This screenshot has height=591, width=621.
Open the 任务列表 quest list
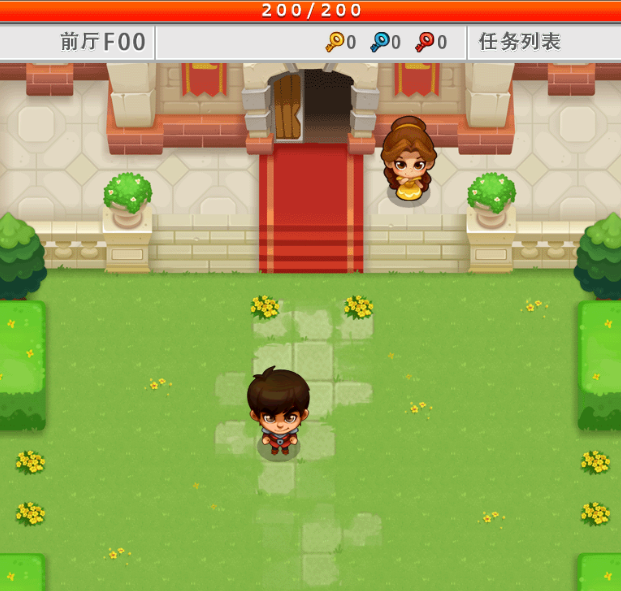(520, 42)
